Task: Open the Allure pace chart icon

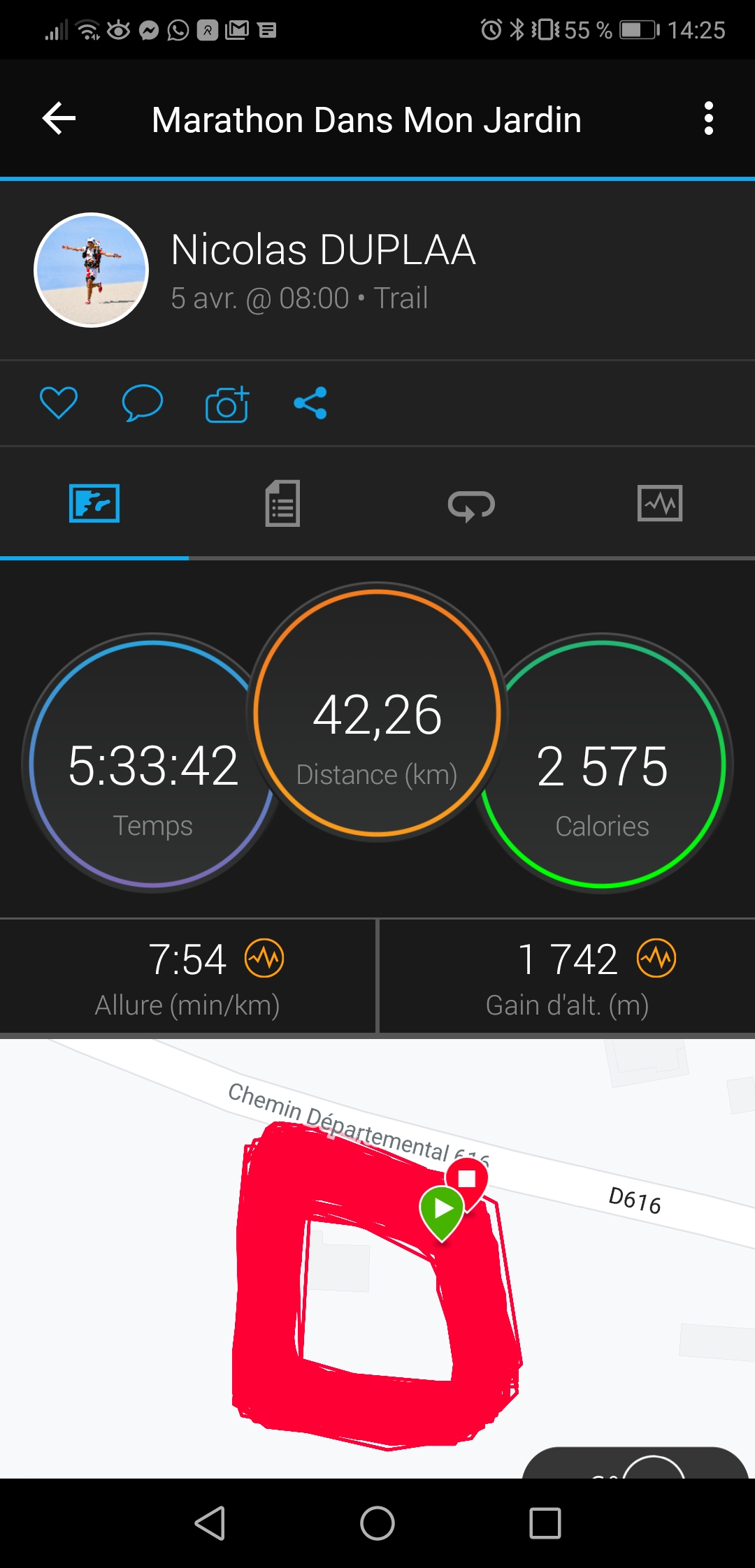Action: [x=264, y=958]
